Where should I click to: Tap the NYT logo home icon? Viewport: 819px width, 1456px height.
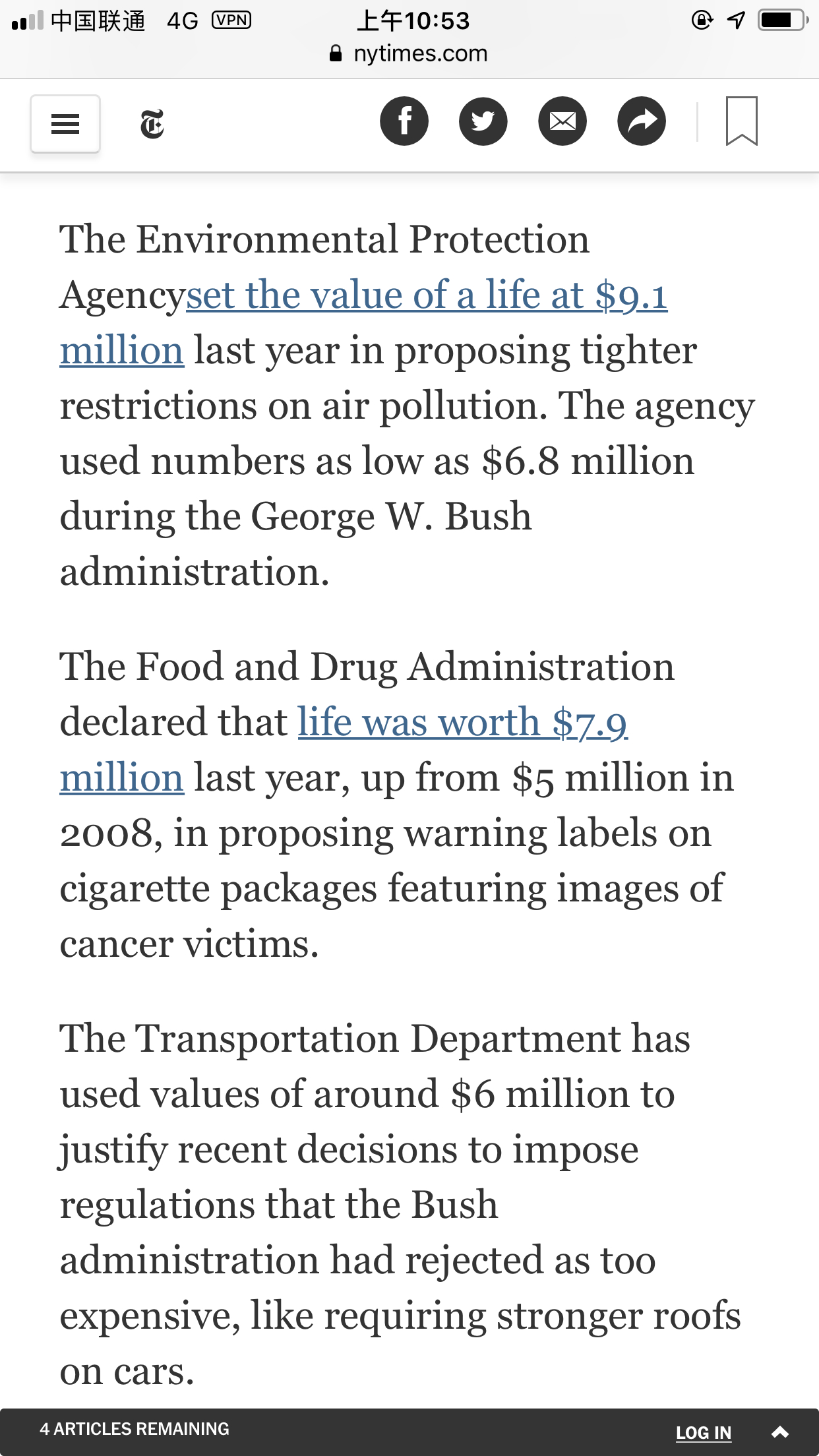[152, 124]
